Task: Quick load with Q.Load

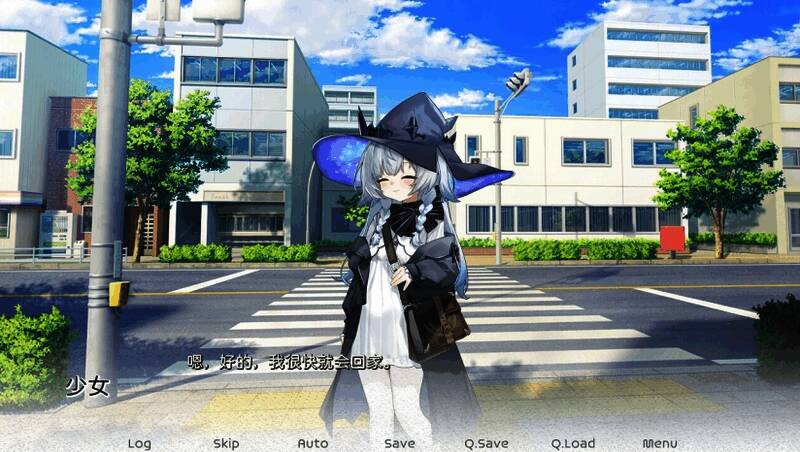Action: point(572,443)
